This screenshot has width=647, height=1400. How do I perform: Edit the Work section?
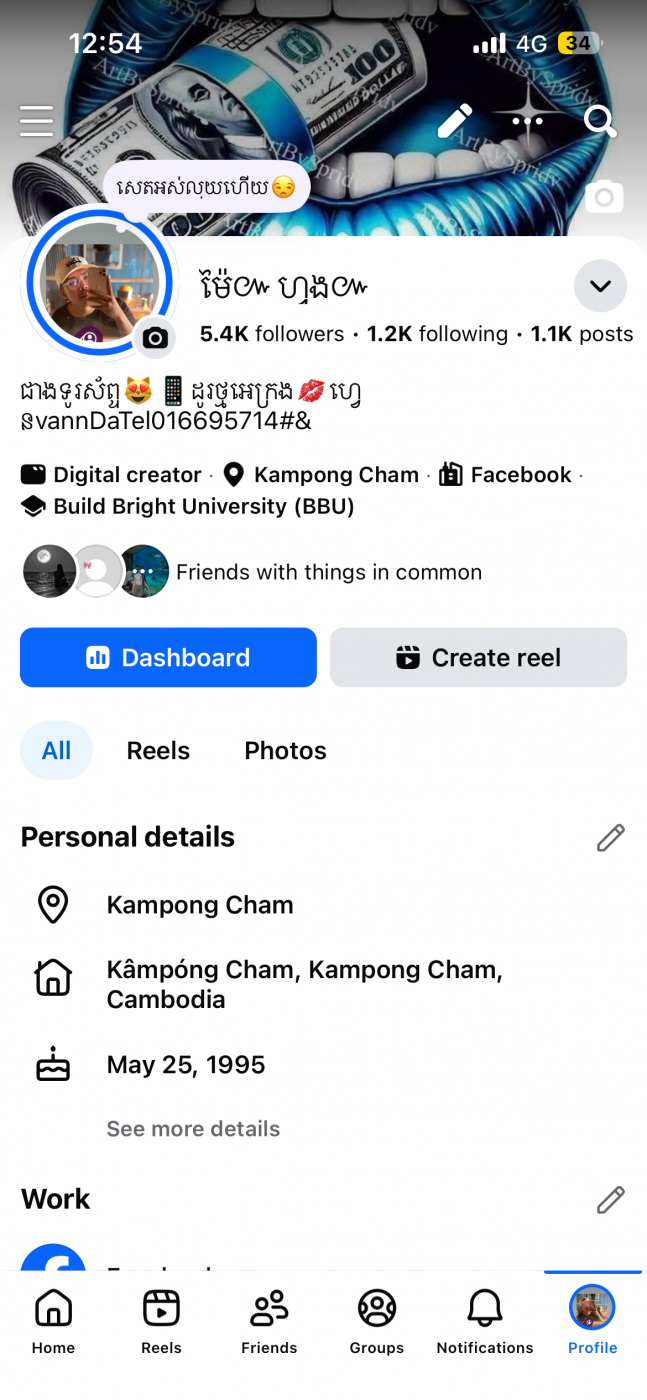(x=610, y=1199)
